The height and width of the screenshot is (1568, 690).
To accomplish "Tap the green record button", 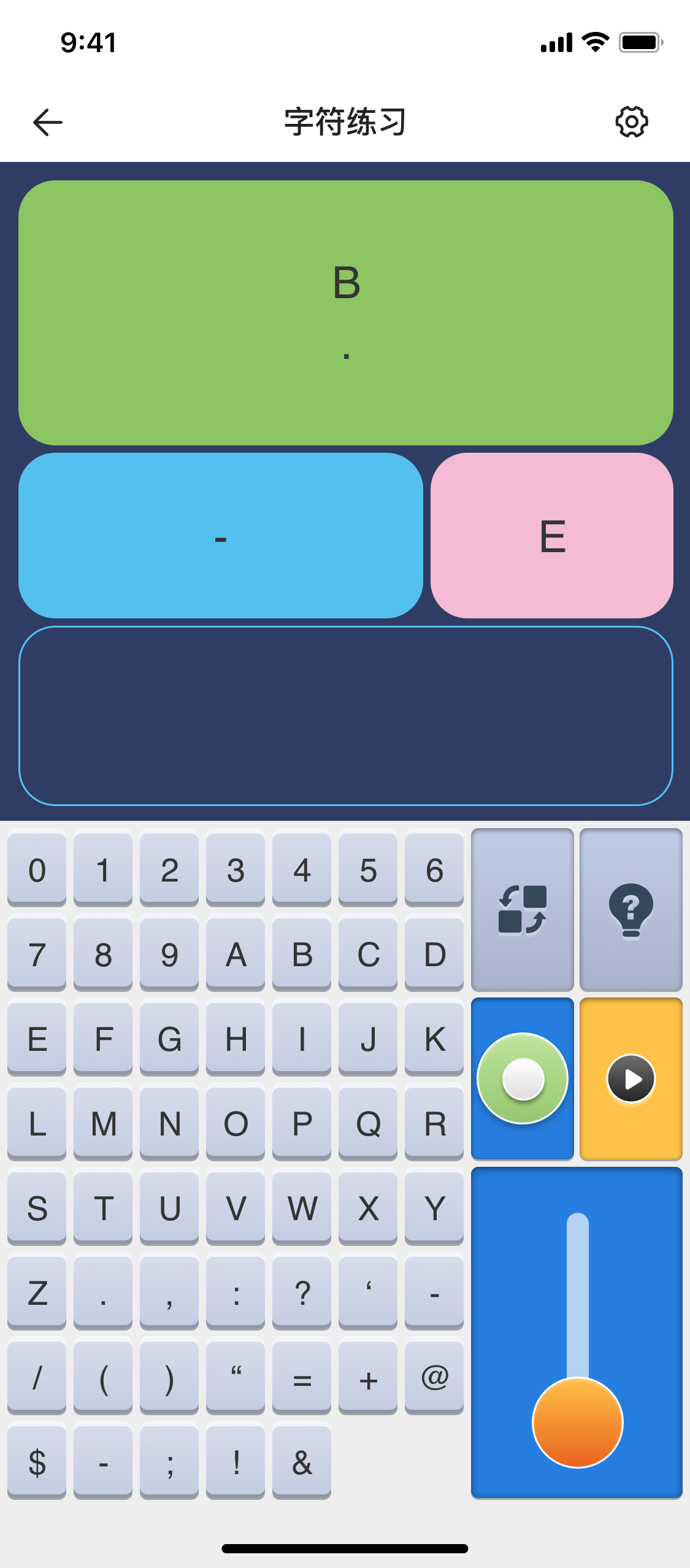I will [523, 1078].
